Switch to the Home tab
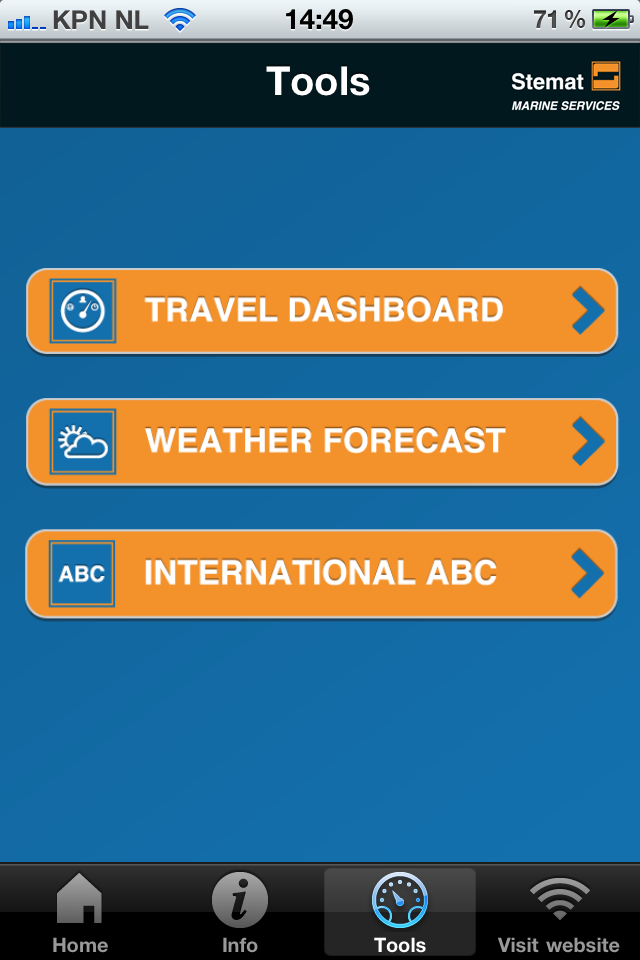The height and width of the screenshot is (960, 640). click(80, 912)
